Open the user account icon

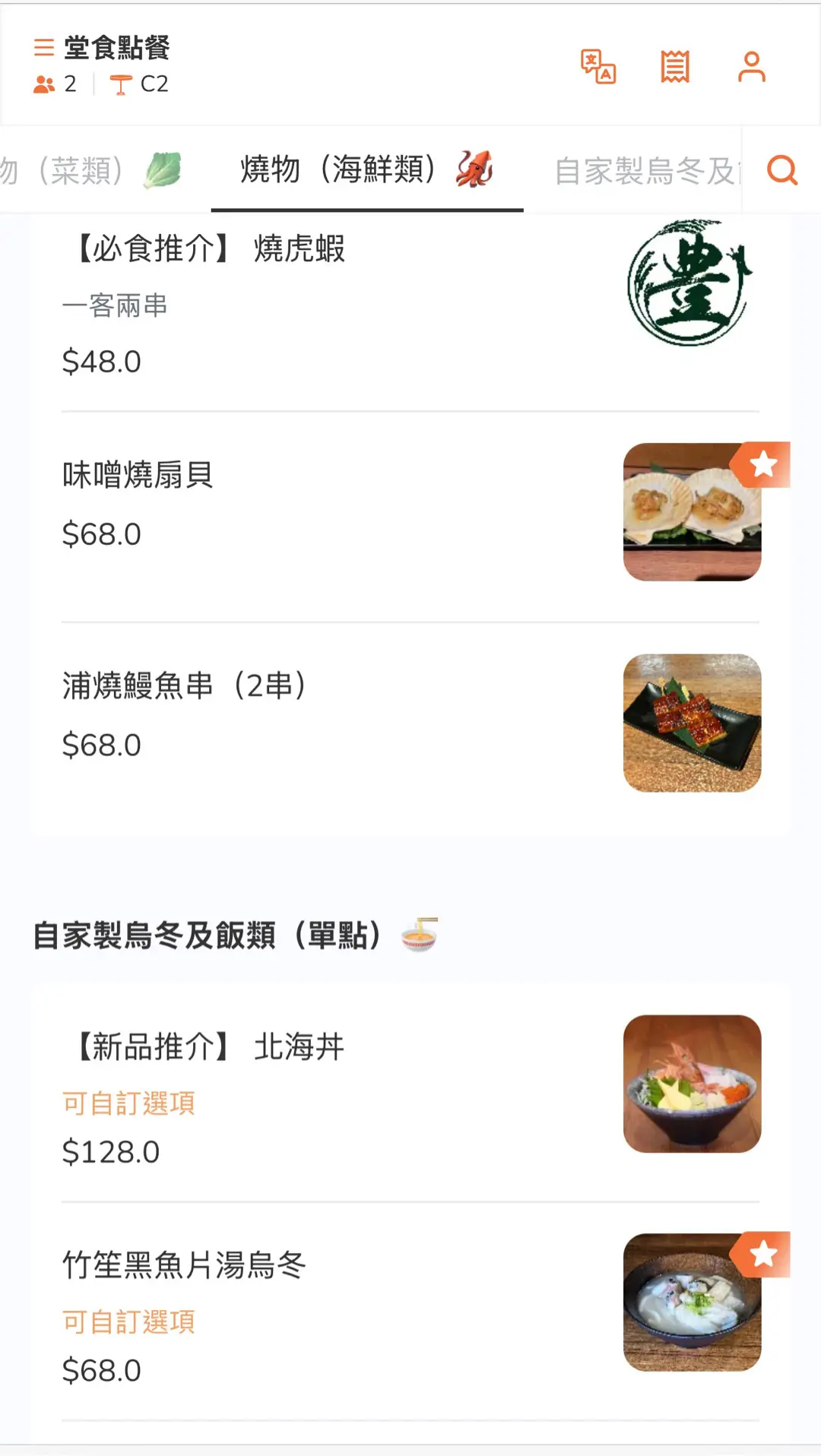tap(752, 67)
